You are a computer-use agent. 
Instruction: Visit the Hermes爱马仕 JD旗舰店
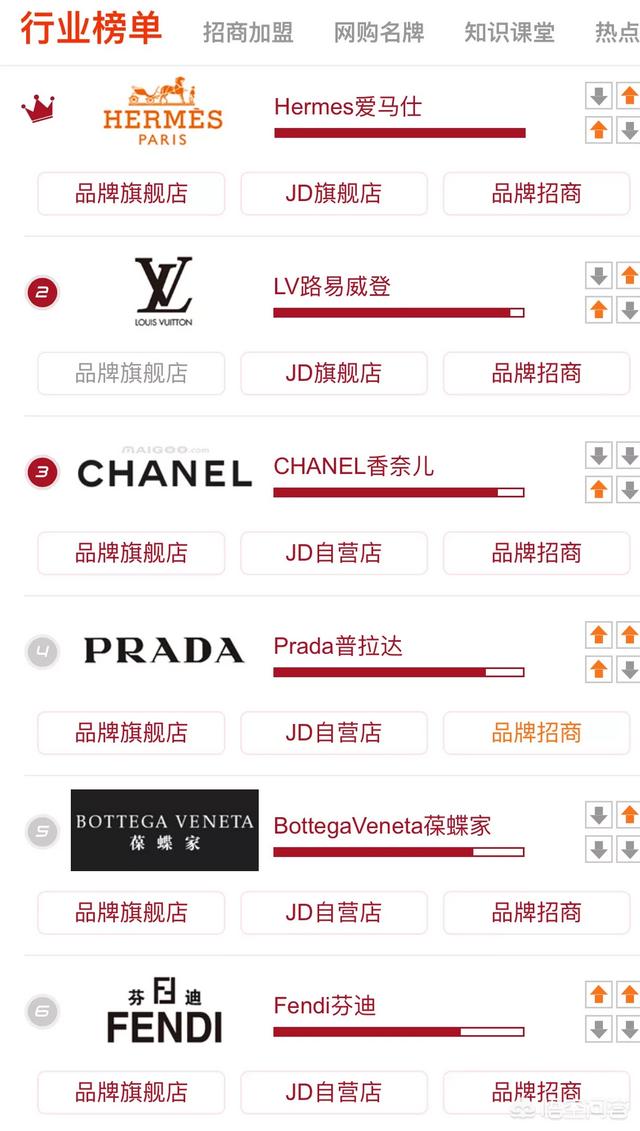coord(333,193)
